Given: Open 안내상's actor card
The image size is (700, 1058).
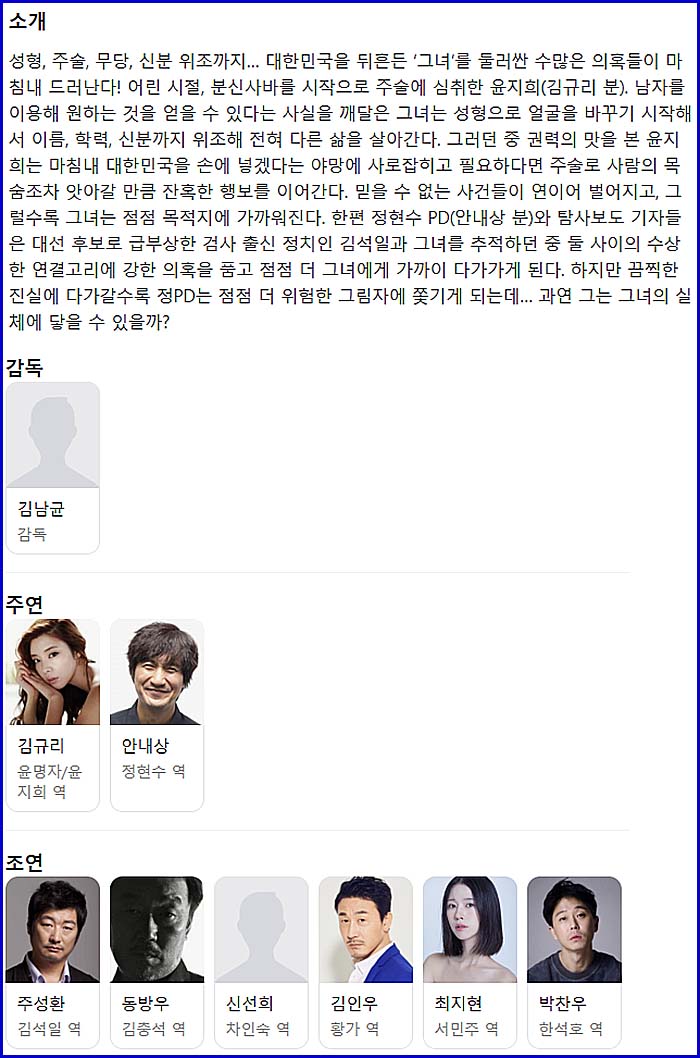Looking at the screenshot, I should [x=156, y=713].
